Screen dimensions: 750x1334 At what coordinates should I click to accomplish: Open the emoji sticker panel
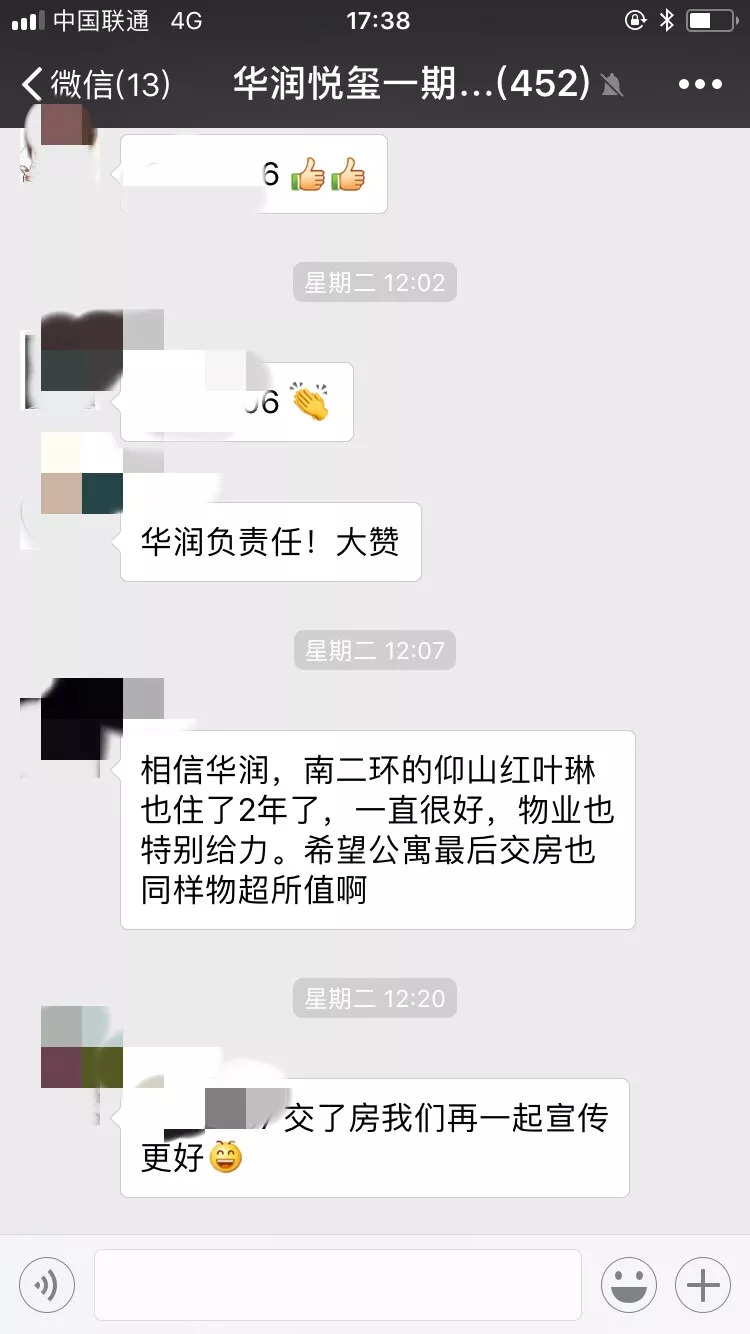coord(629,1284)
